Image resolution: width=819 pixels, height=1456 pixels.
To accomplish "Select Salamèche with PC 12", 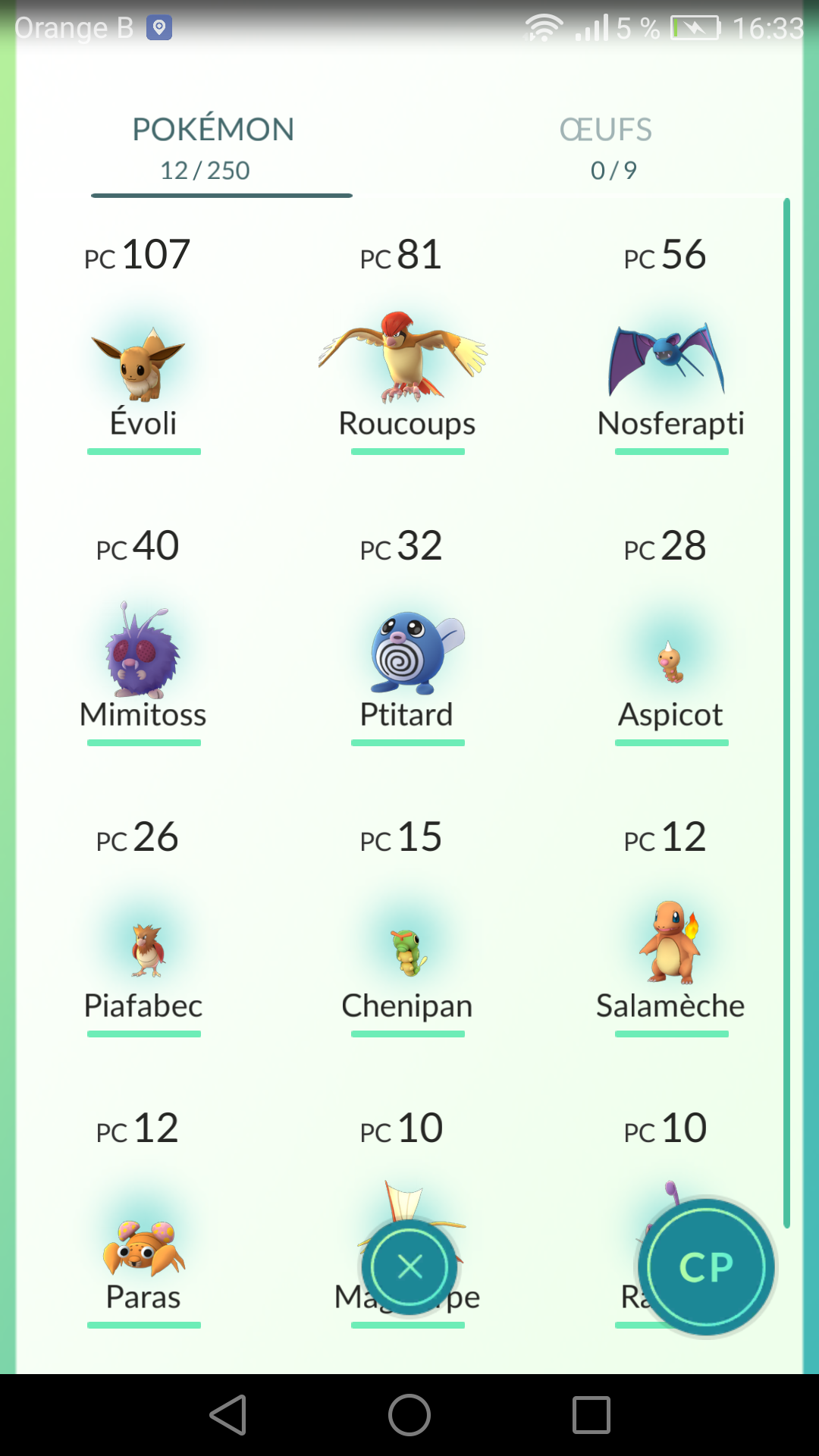I will coord(670,944).
